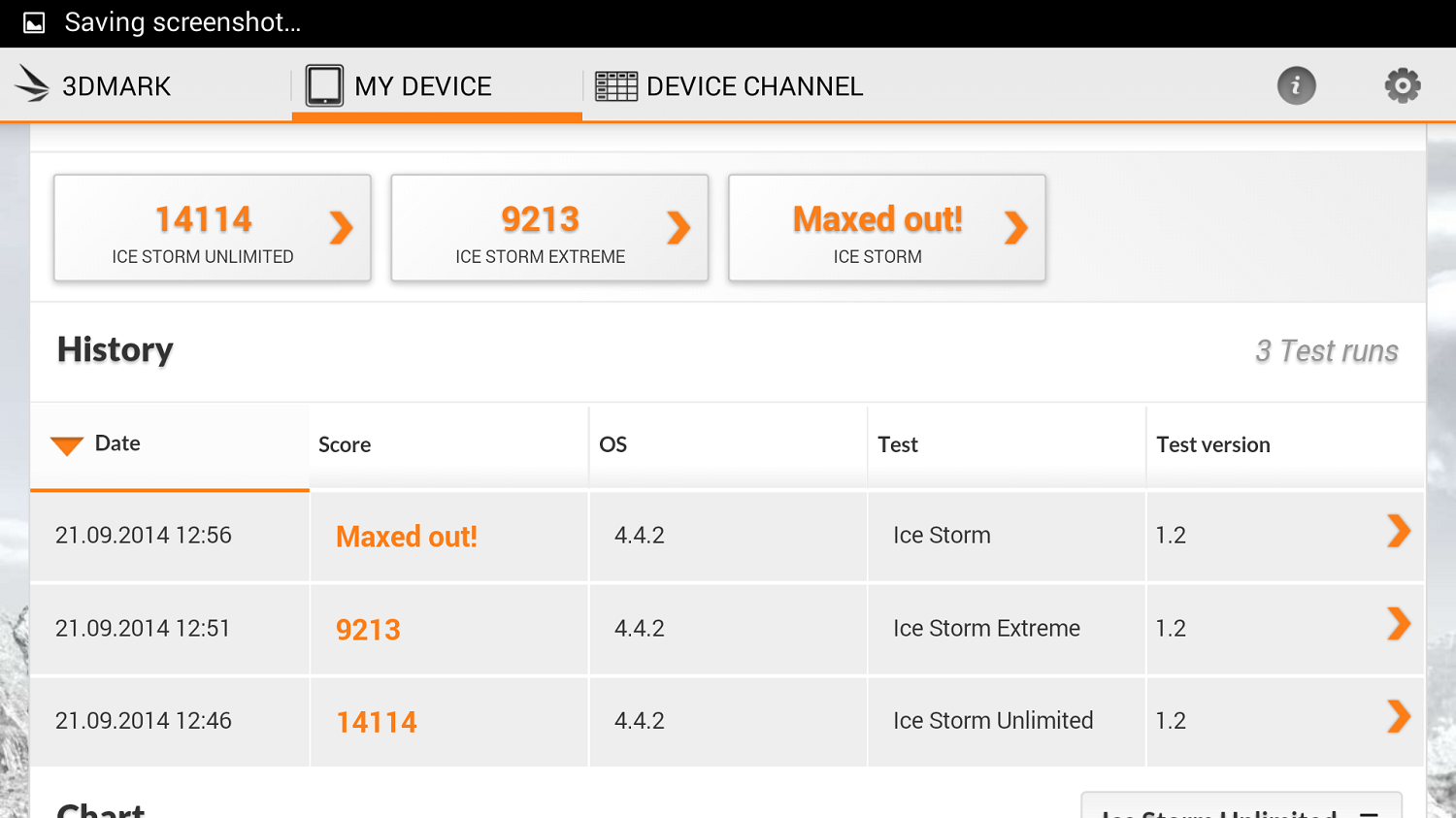
Task: Open the 12:56 Ice Storm result row
Action: [726, 536]
